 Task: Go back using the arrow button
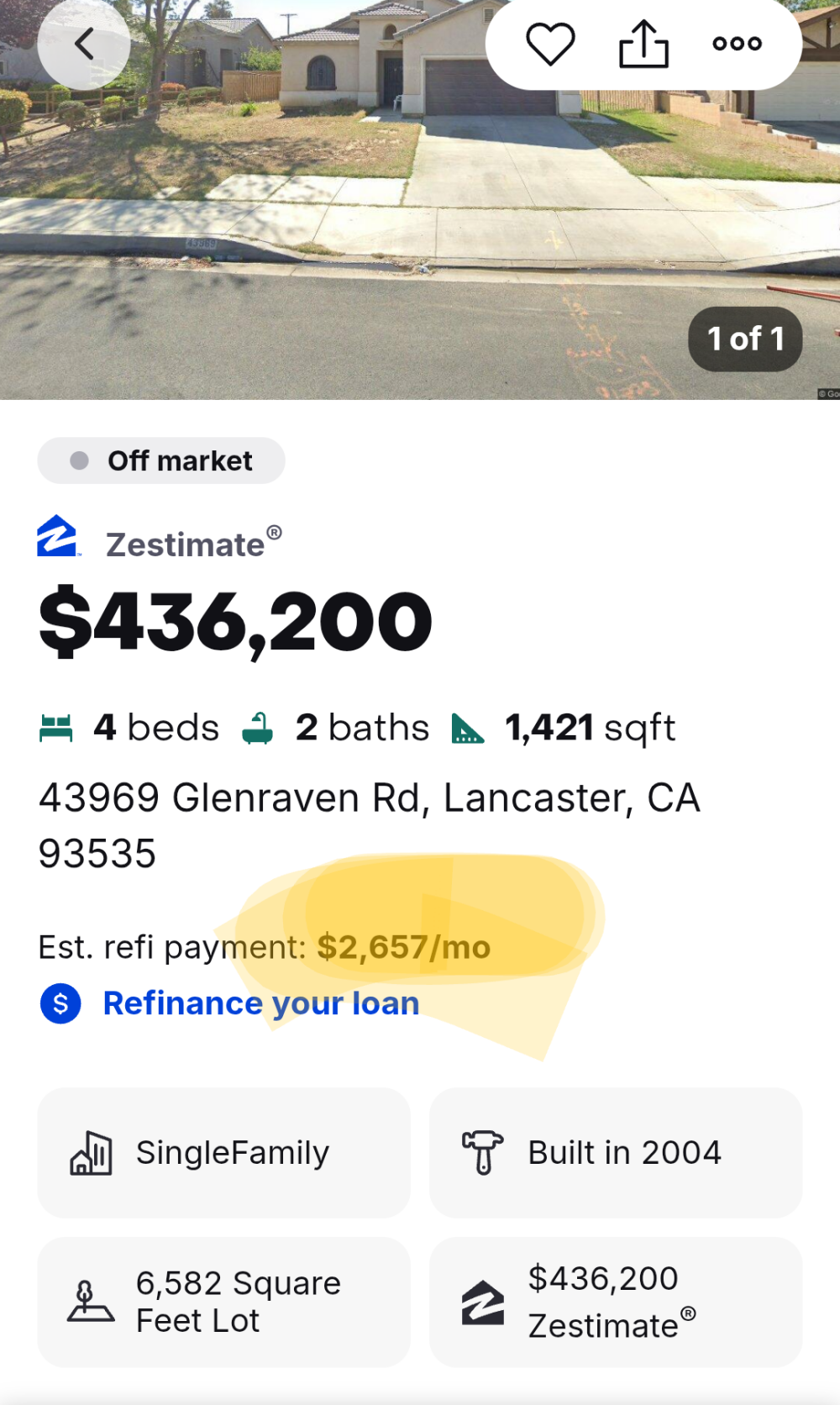83,44
